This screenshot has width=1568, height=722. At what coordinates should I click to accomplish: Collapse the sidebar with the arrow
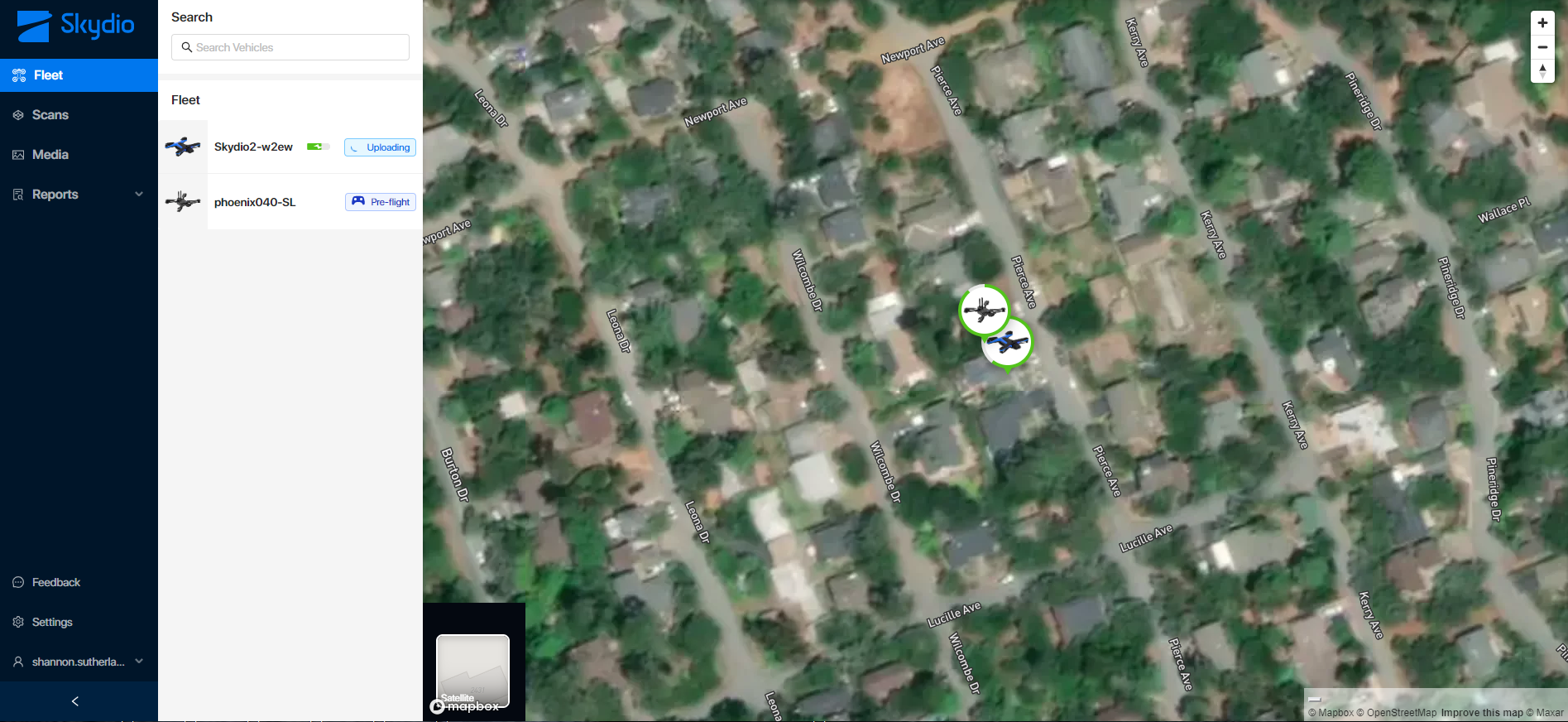(x=75, y=702)
